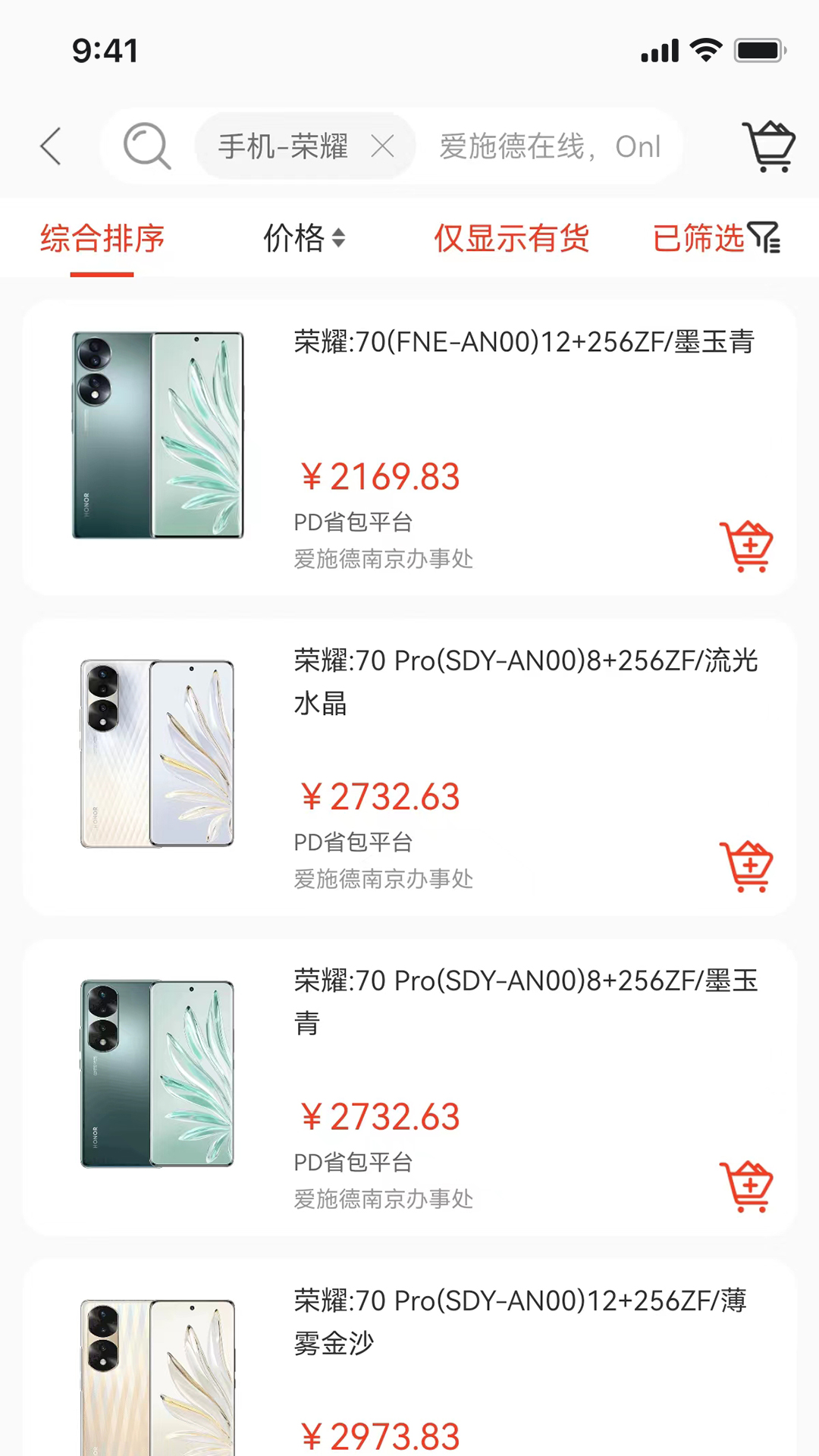Sort products by price descending
The image size is (819, 1456).
[339, 243]
